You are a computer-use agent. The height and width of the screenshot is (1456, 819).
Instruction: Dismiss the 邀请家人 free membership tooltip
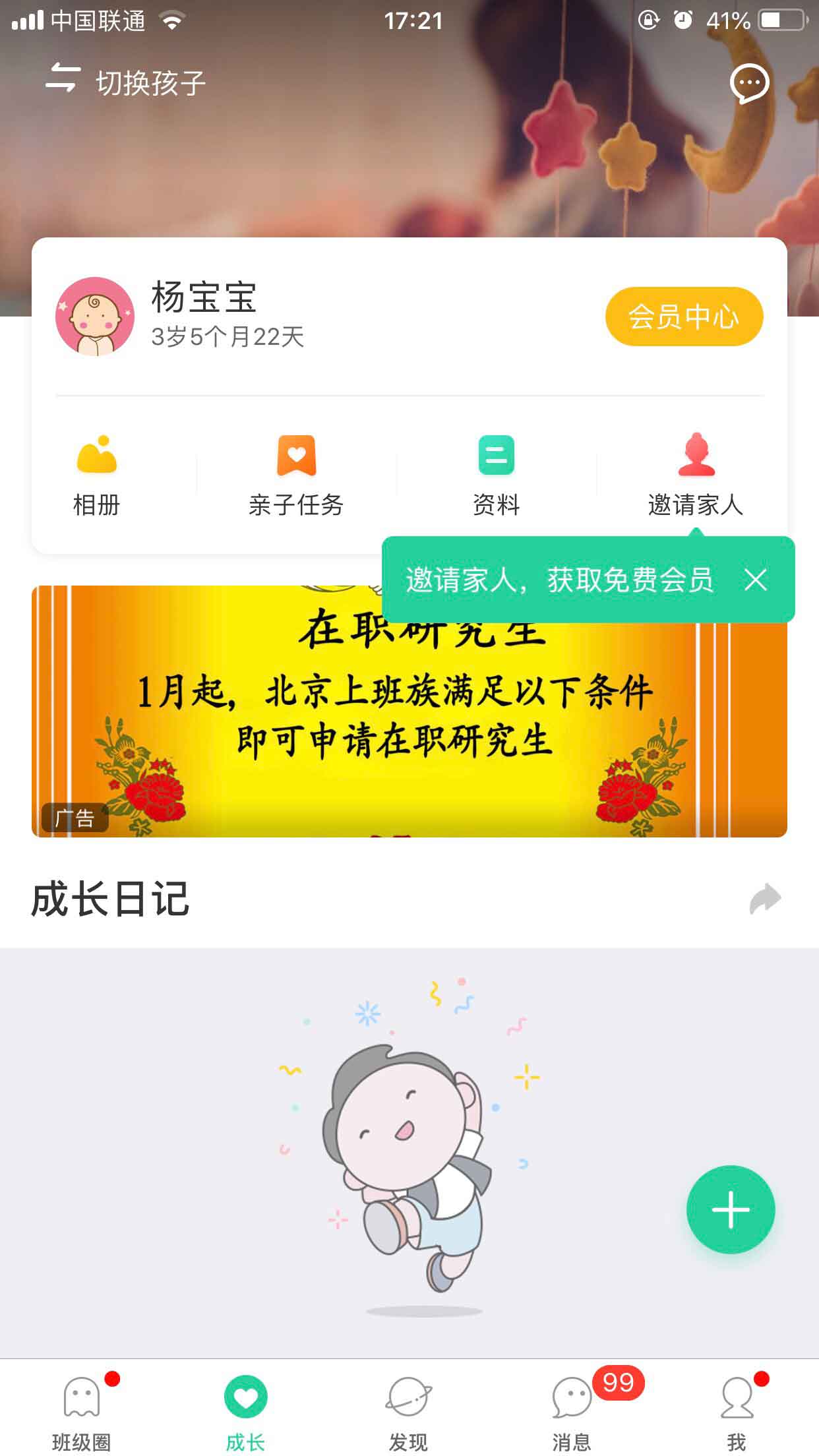pos(756,580)
